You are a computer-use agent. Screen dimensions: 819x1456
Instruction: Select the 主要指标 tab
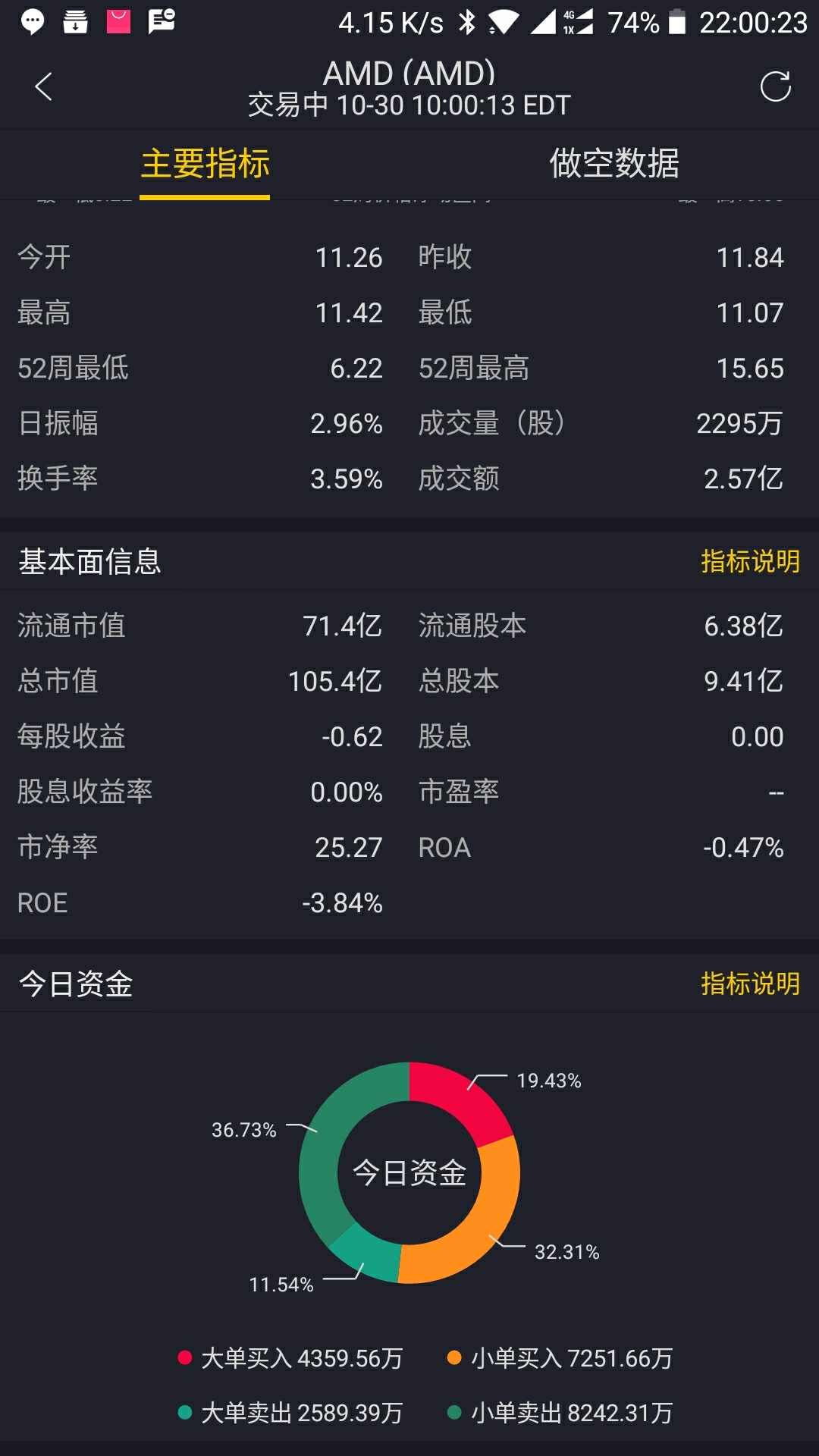point(205,164)
